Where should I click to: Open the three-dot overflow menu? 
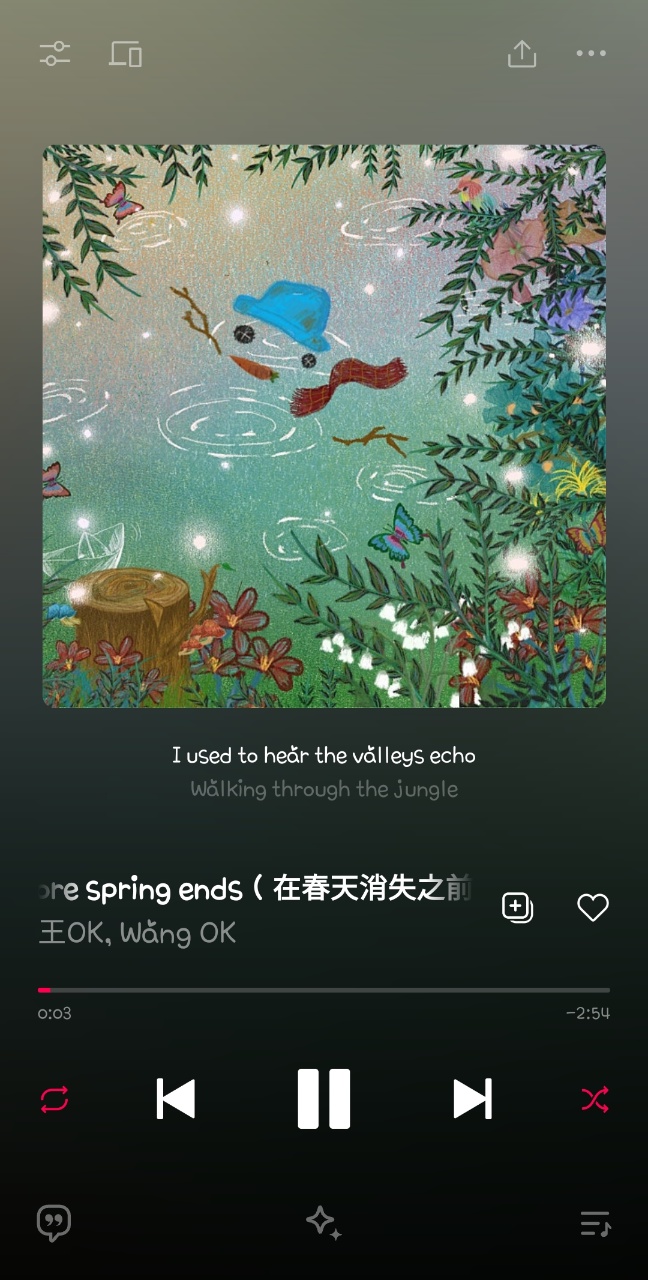591,54
